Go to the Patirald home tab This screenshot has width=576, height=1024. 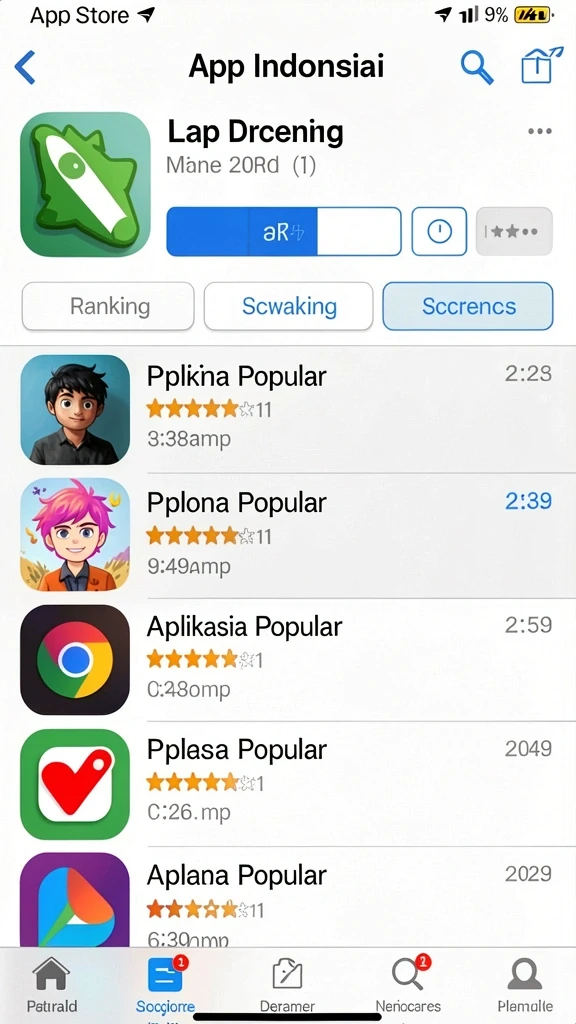(x=52, y=984)
